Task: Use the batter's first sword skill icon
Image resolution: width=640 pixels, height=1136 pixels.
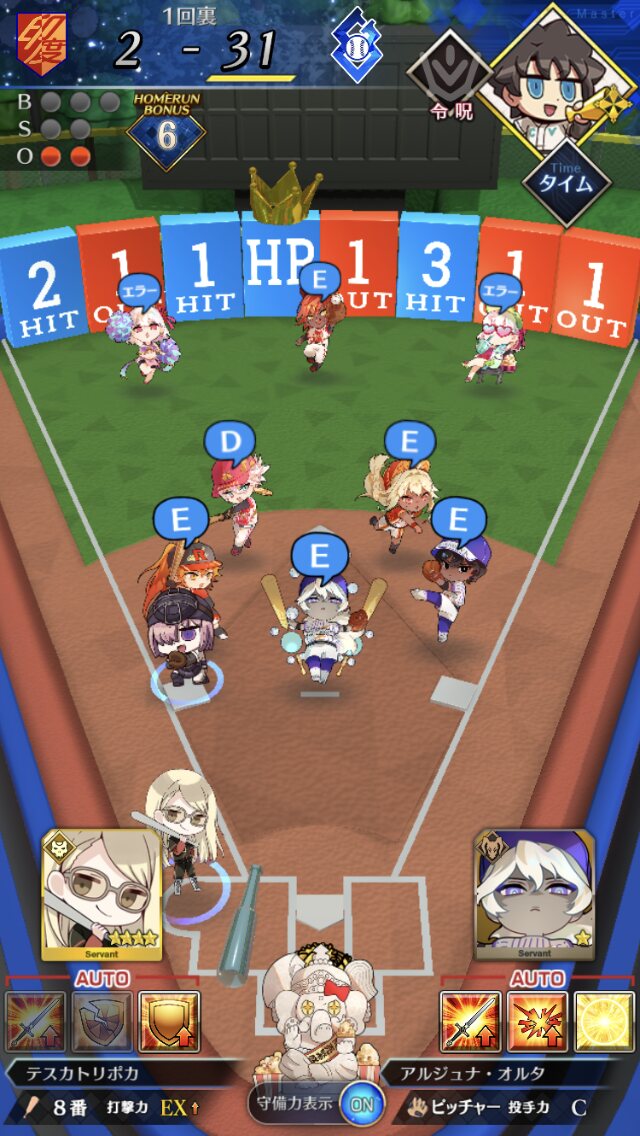Action: [x=35, y=1022]
